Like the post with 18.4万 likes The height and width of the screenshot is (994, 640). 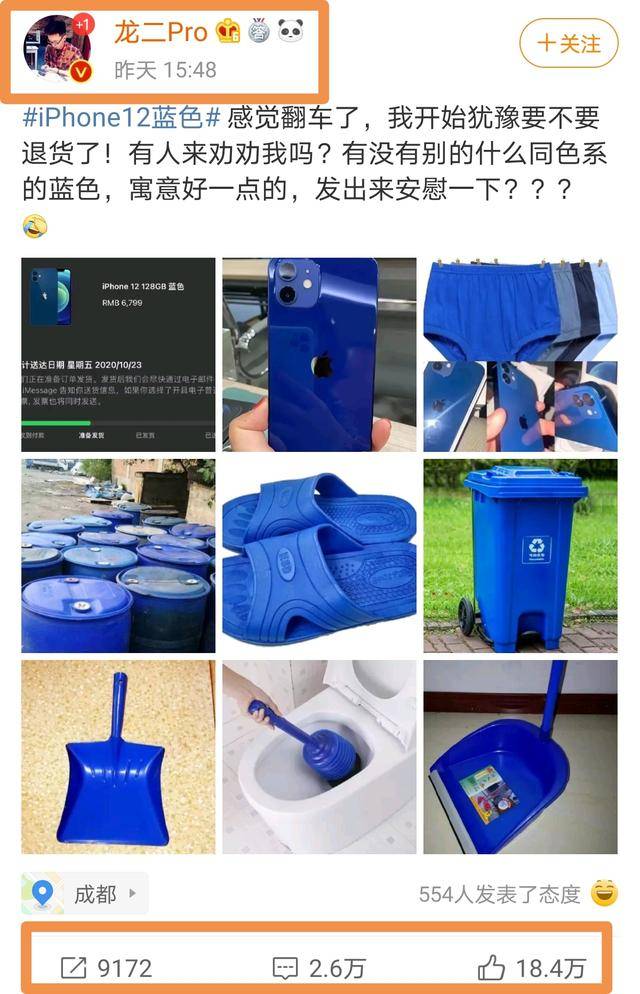[530, 967]
